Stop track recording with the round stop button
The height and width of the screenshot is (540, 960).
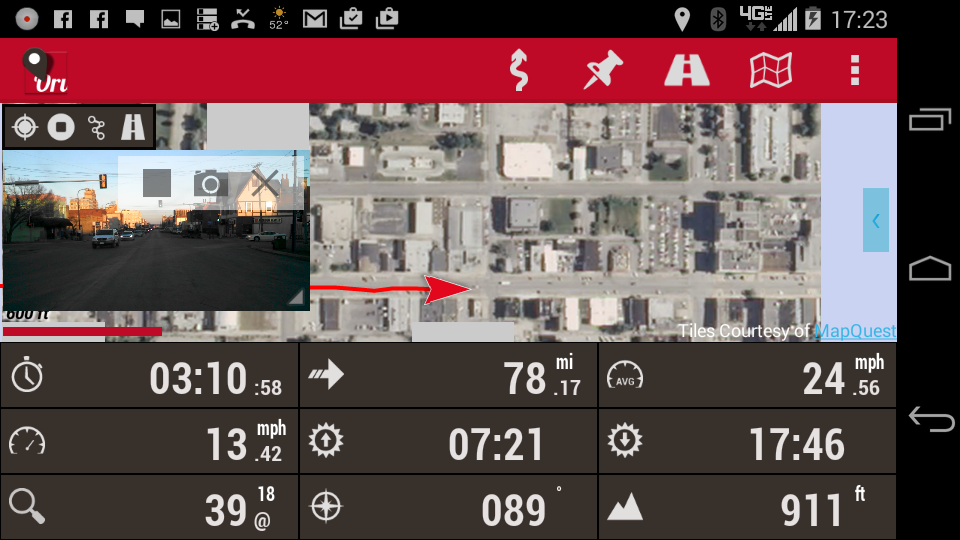(x=62, y=127)
